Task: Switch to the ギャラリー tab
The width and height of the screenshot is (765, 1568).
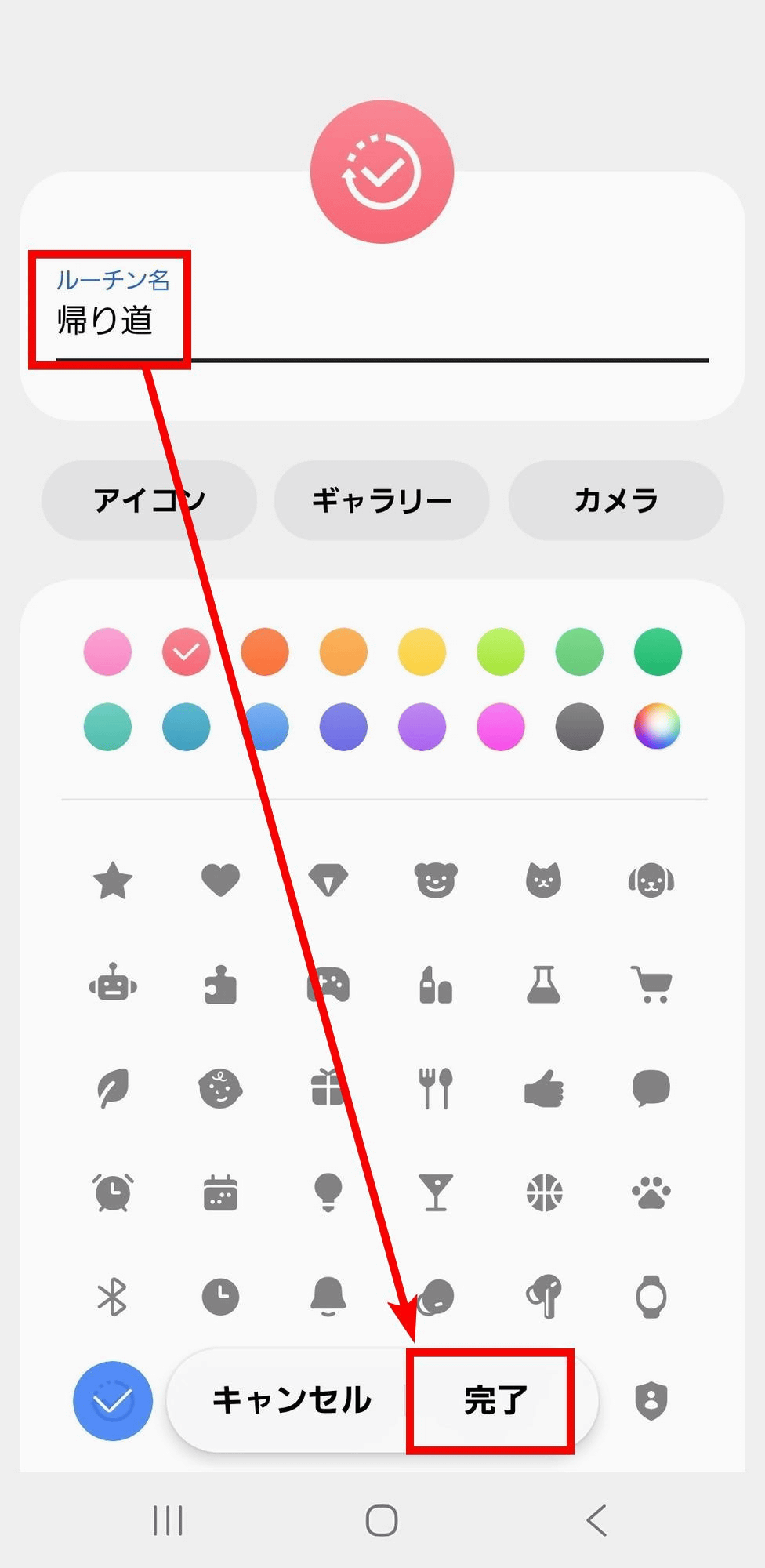Action: coord(382,500)
